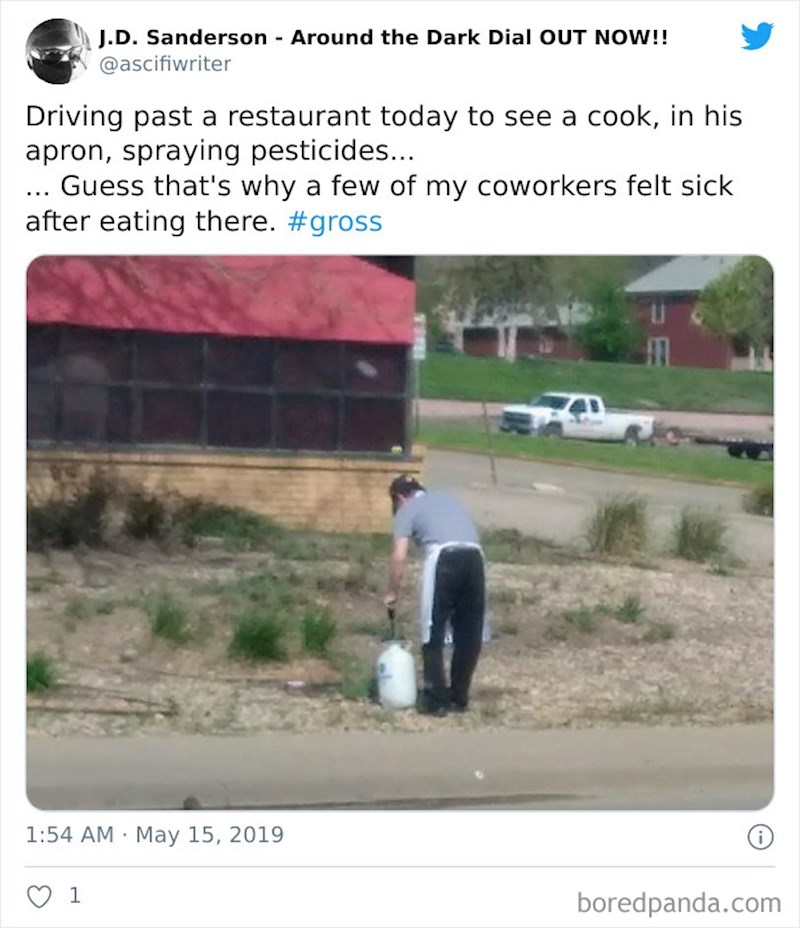This screenshot has height=928, width=800.
Task: Open J.D. Sanderson's profile picture
Action: click(x=58, y=51)
